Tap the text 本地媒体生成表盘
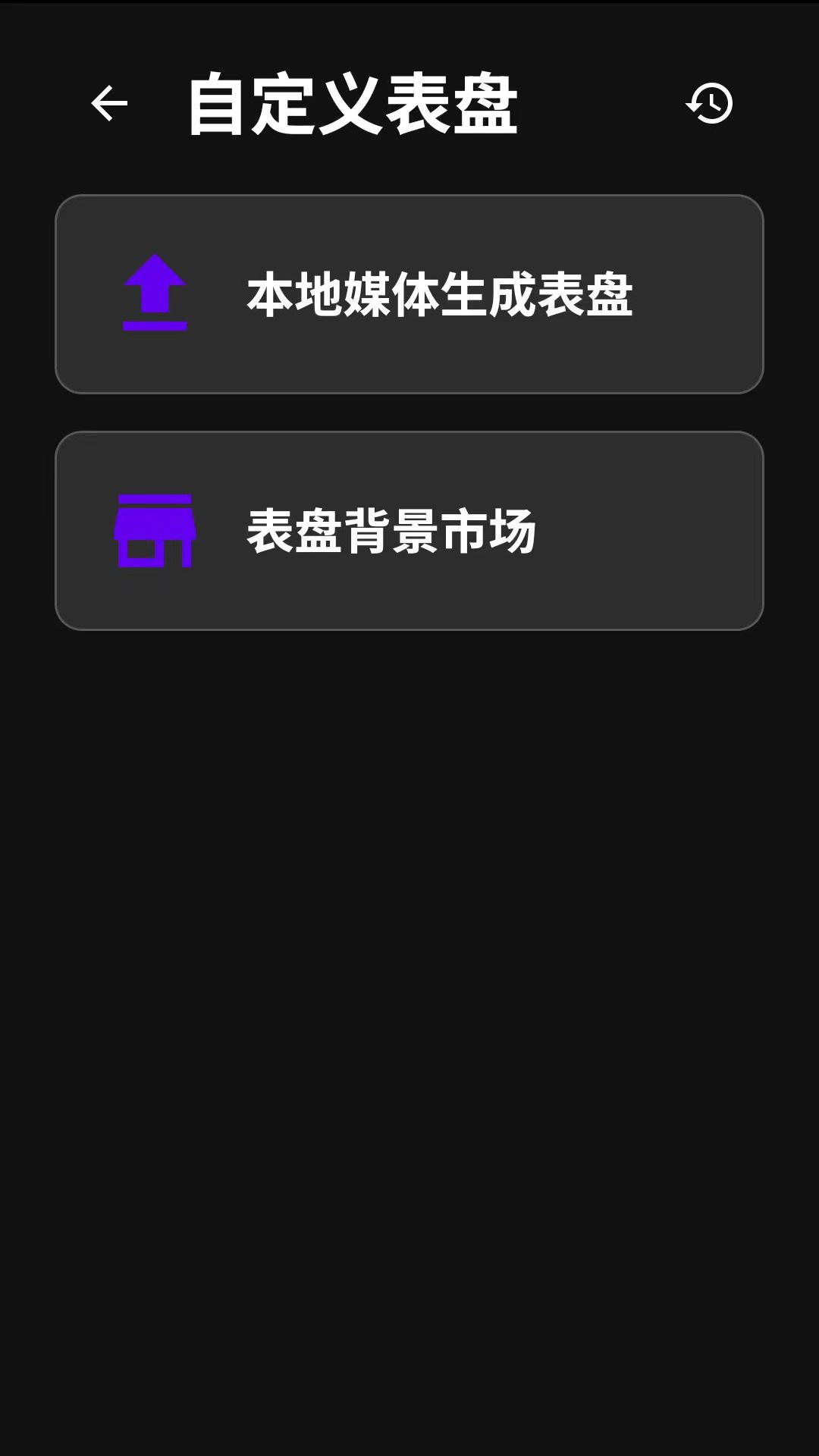Viewport: 819px width, 1456px height. 442,293
